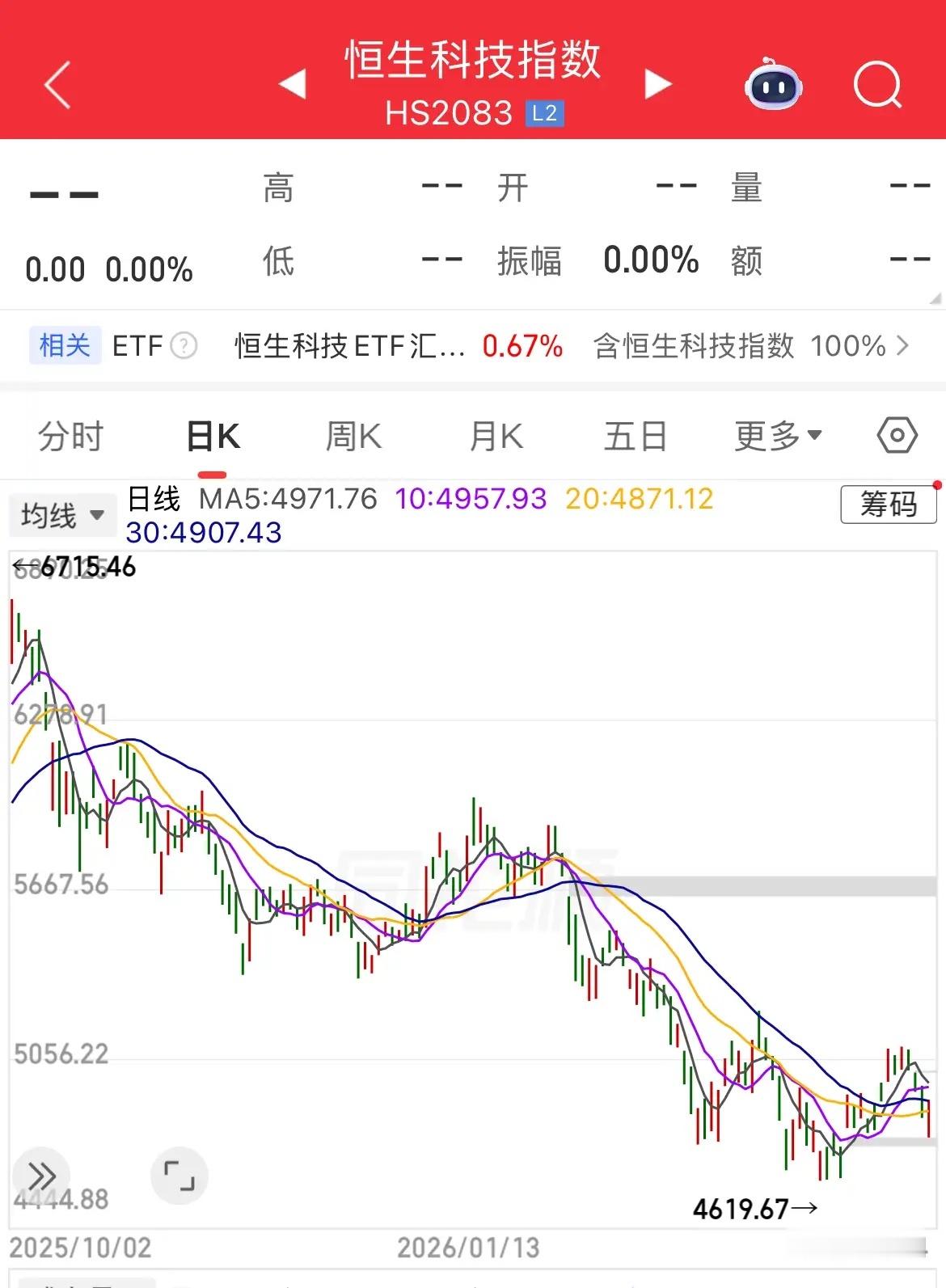
Task: Open the stock search magnifier icon
Action: point(876,83)
